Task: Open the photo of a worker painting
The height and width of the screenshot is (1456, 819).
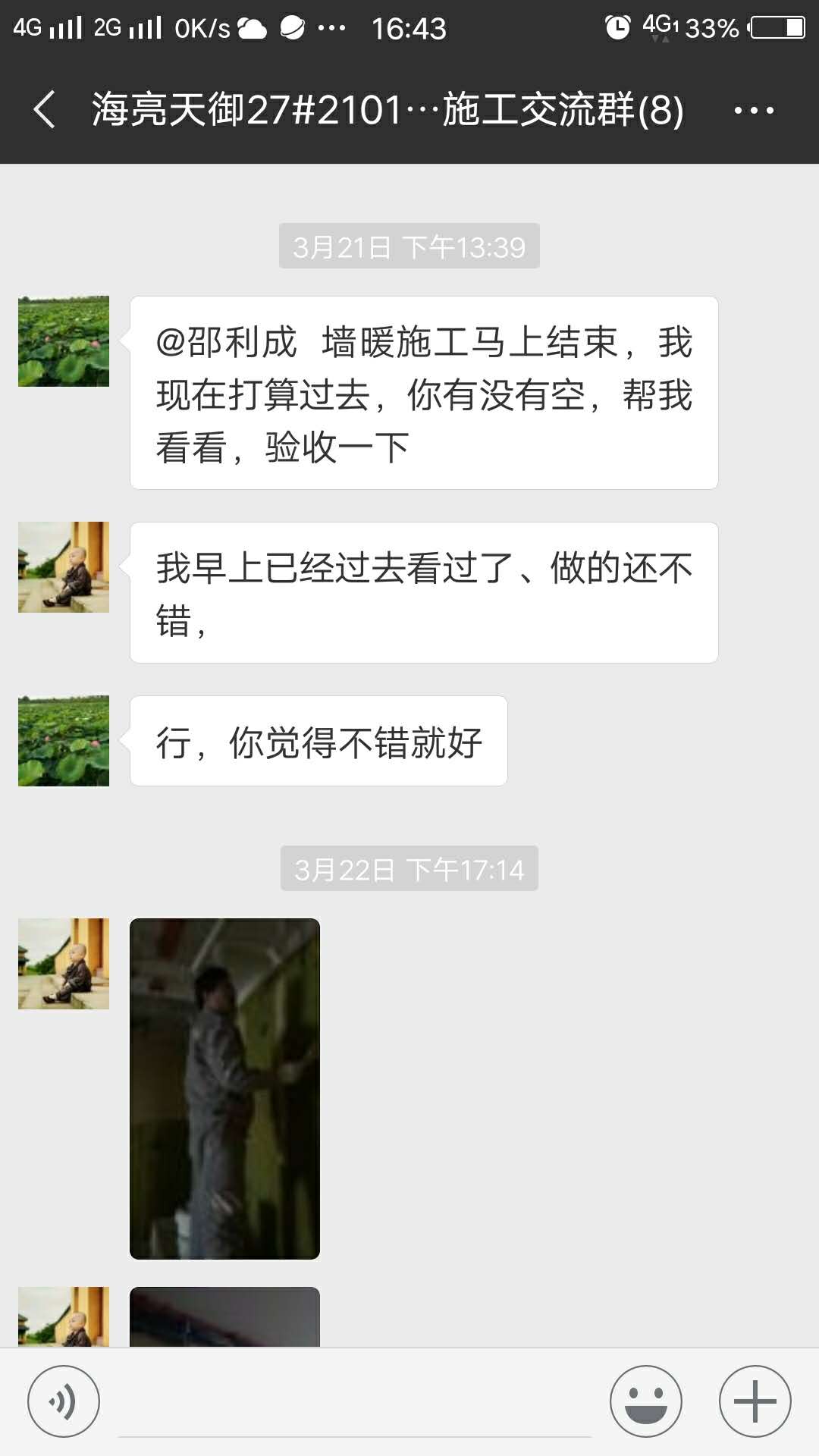Action: pyautogui.click(x=224, y=1089)
